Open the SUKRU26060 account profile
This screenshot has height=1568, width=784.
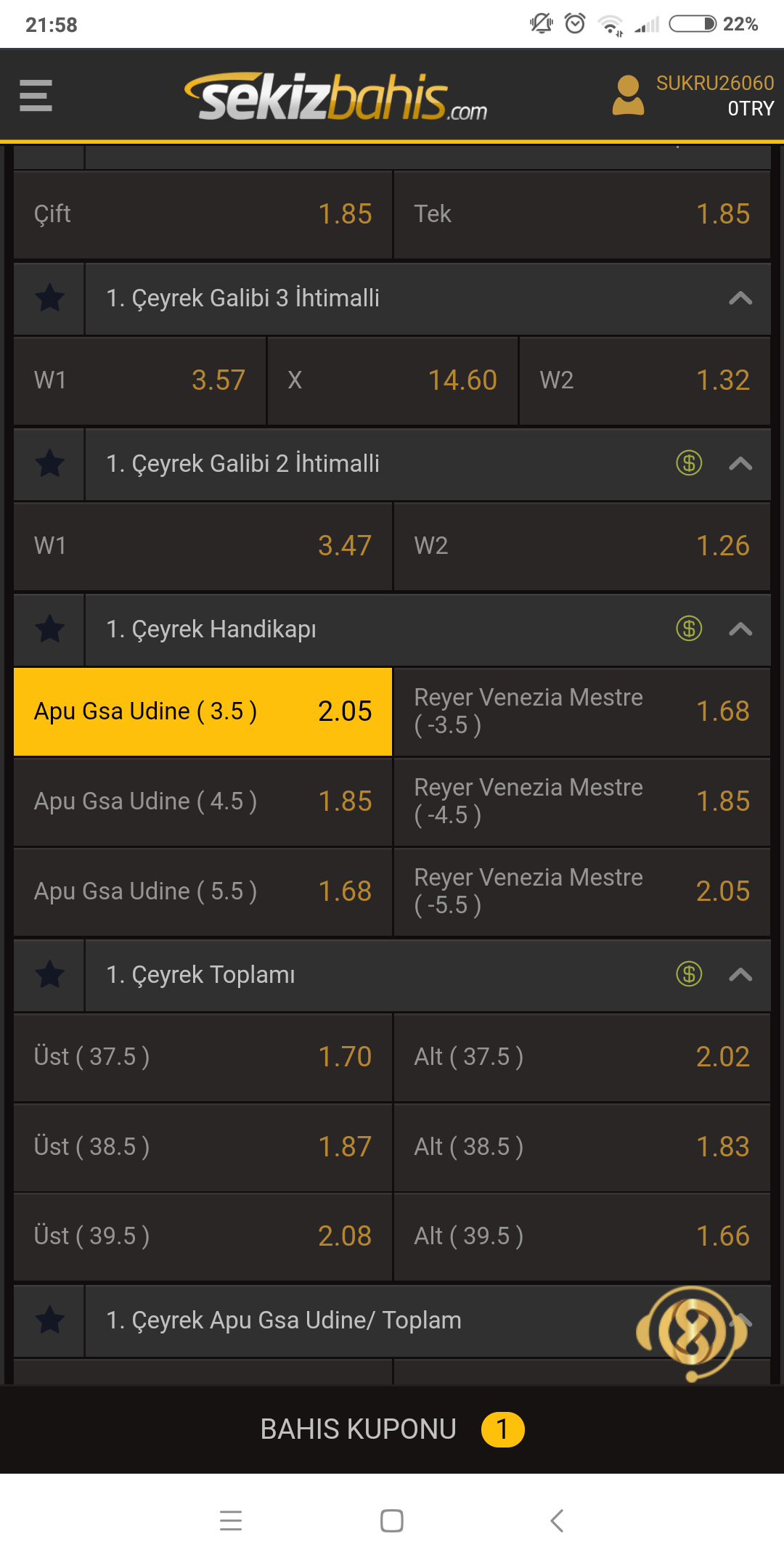pyautogui.click(x=693, y=95)
